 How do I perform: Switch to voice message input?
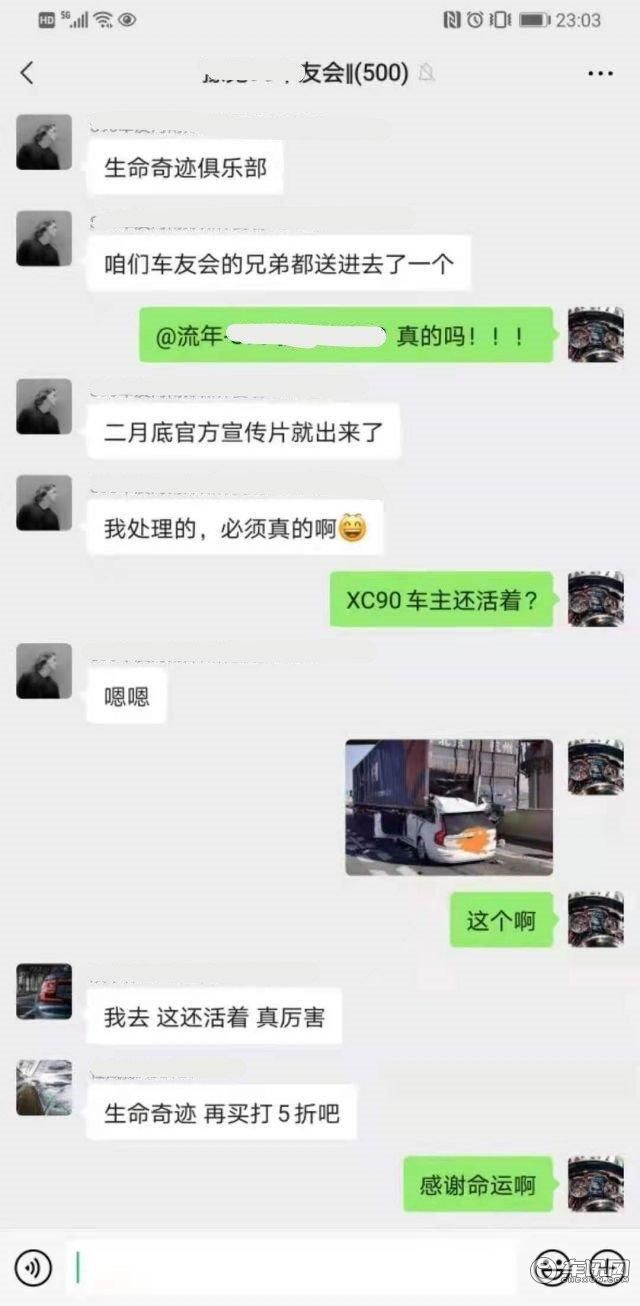point(34,1267)
